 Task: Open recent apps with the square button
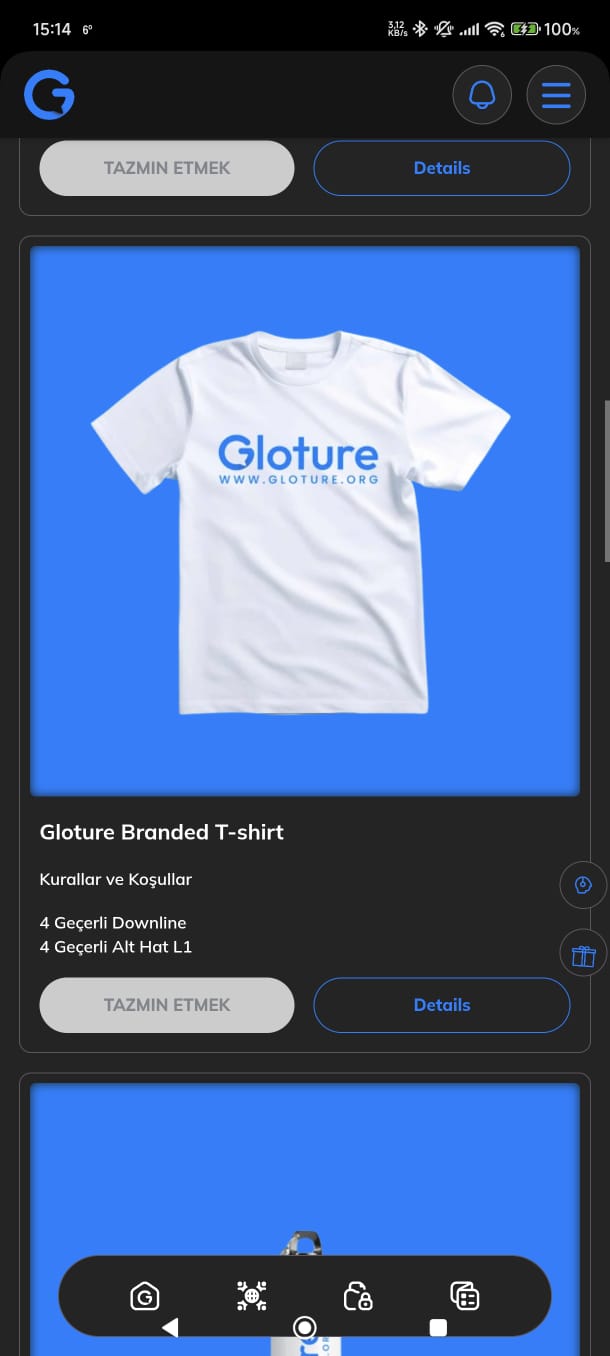coord(438,1327)
